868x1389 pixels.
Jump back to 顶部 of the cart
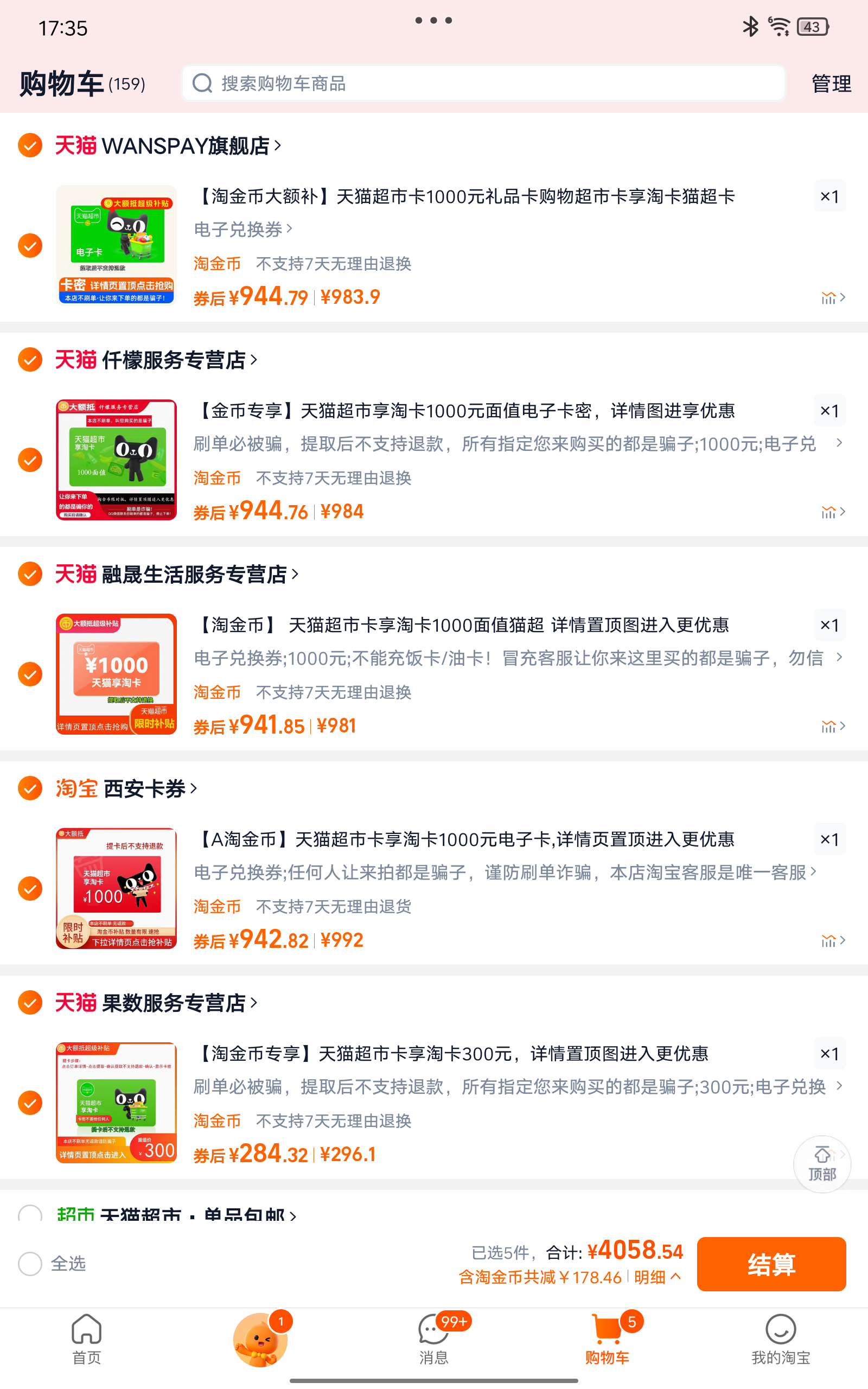(821, 1163)
